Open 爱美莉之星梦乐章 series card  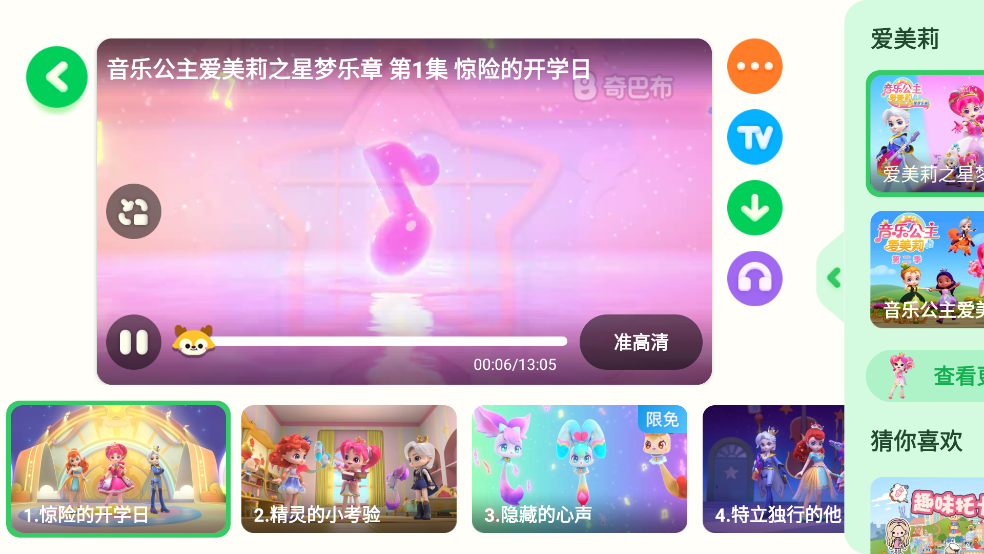pos(927,133)
